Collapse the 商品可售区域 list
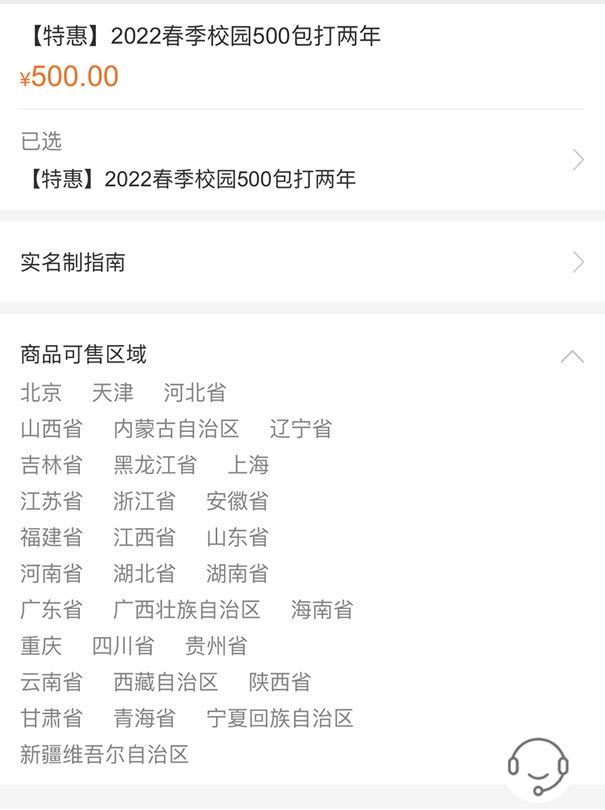 pyautogui.click(x=572, y=356)
